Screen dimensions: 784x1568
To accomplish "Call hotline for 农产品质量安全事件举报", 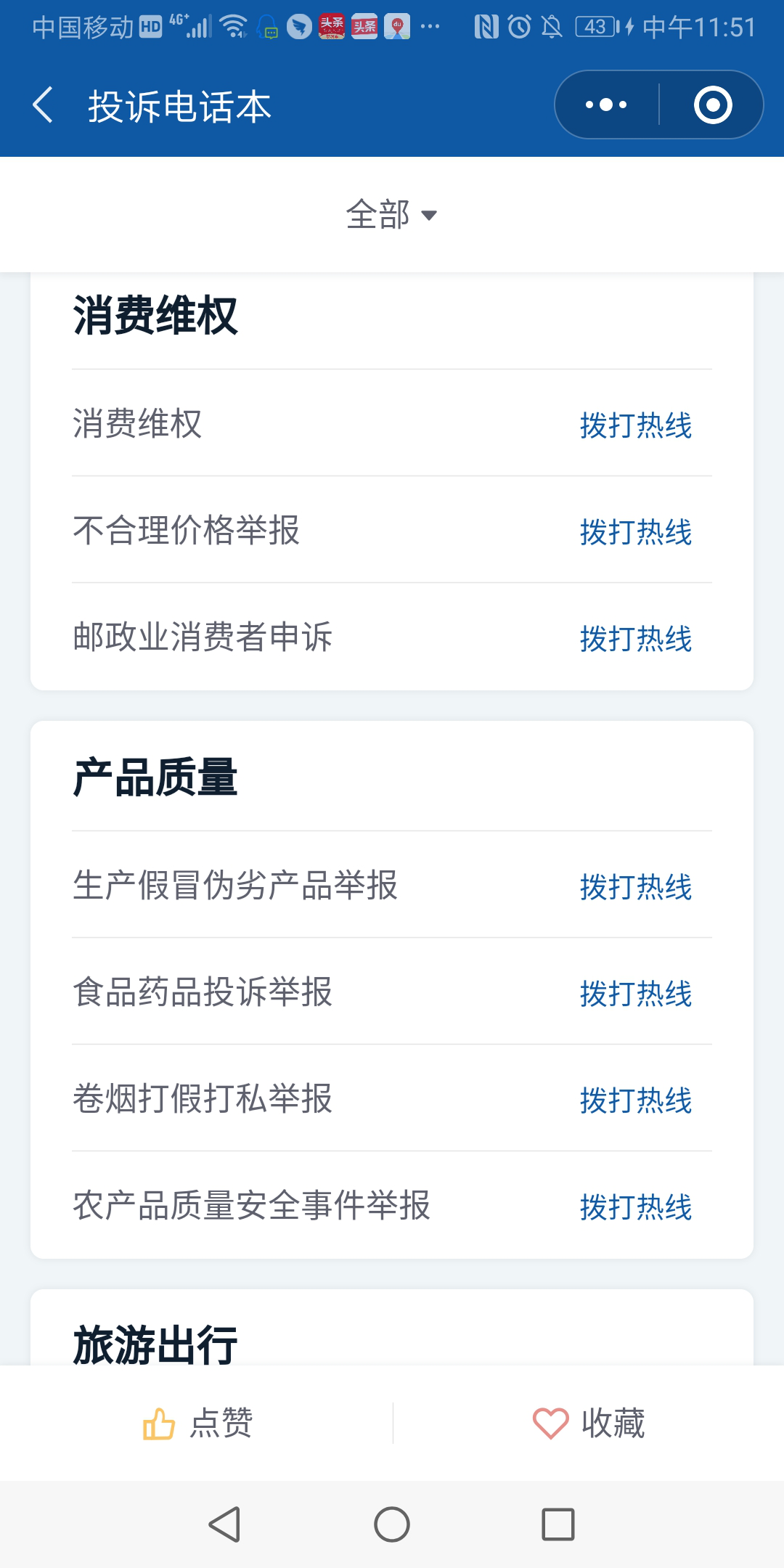I will coord(635,1206).
